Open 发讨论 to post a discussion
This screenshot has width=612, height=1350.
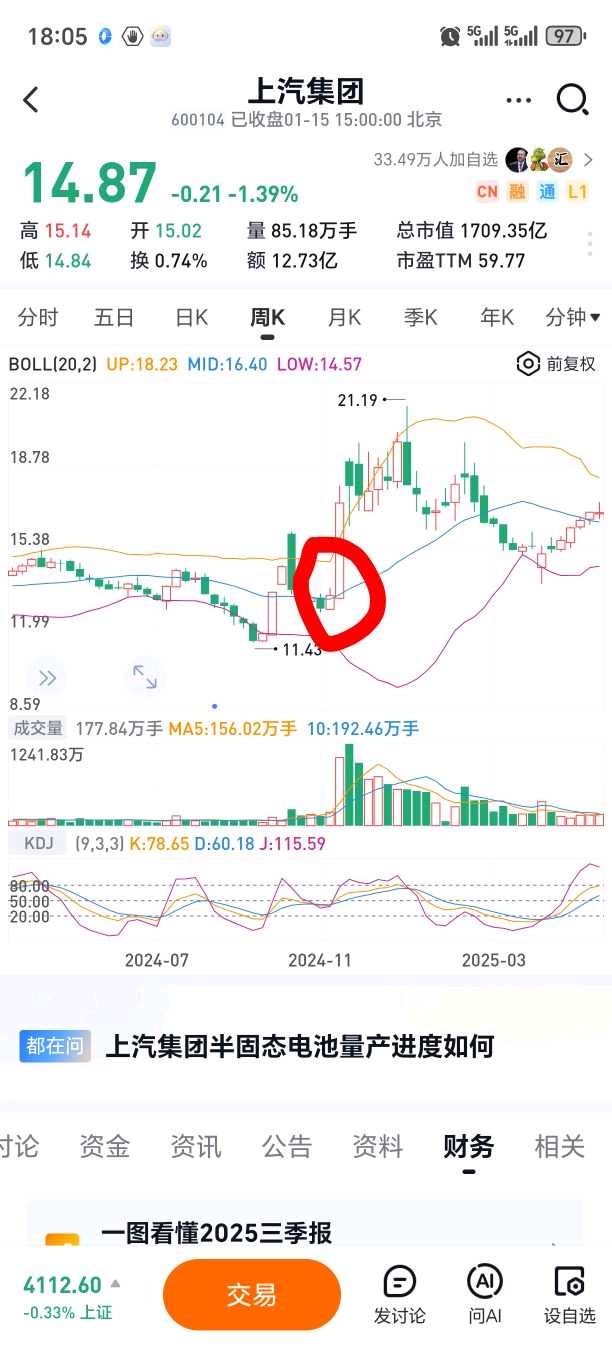[x=400, y=1295]
